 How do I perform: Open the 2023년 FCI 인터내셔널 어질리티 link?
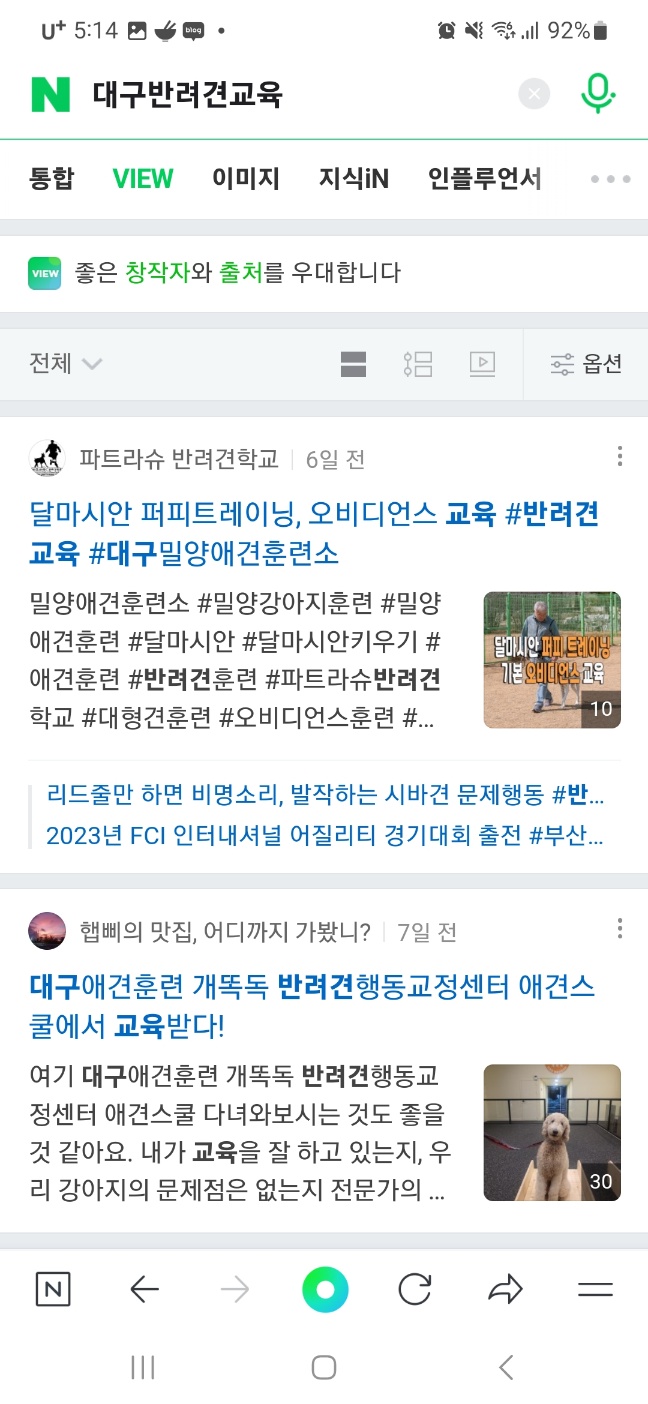pyautogui.click(x=325, y=836)
